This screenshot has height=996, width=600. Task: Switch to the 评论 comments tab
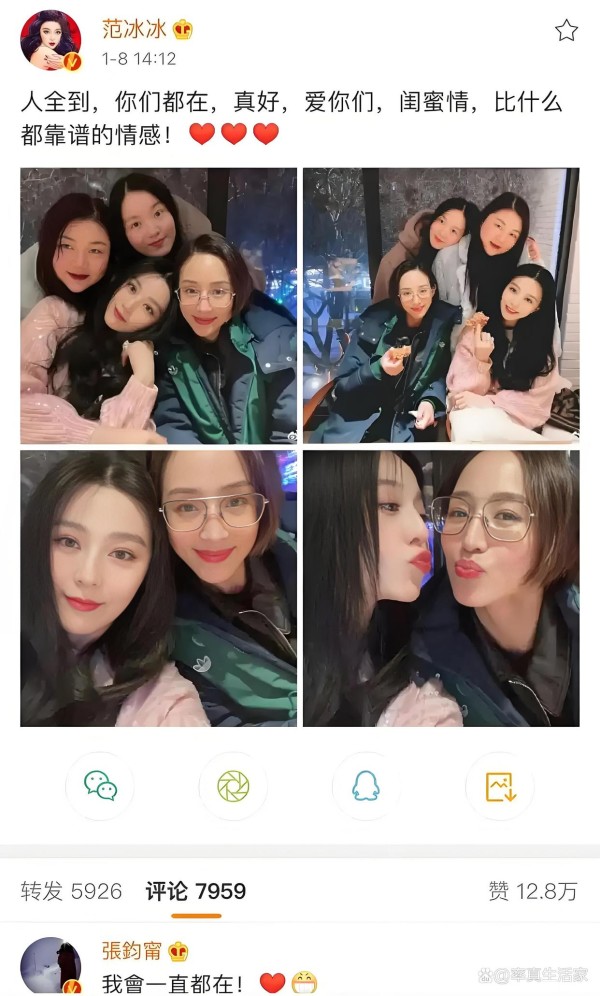(195, 891)
